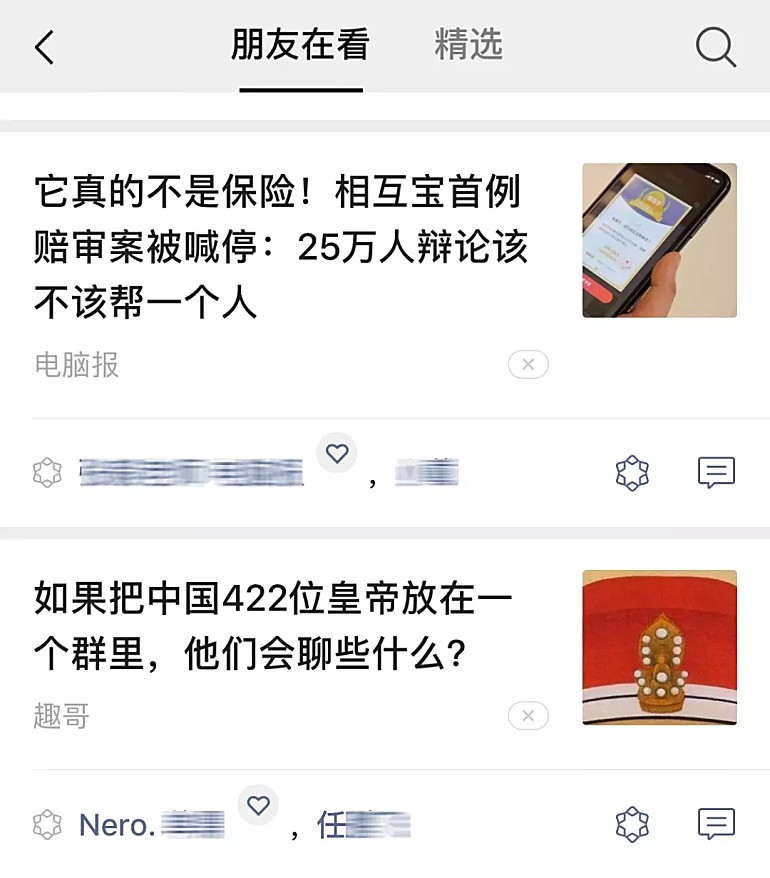770x878 pixels.
Task: Open Nero's profile under the 趣哥 article
Action: point(150,825)
